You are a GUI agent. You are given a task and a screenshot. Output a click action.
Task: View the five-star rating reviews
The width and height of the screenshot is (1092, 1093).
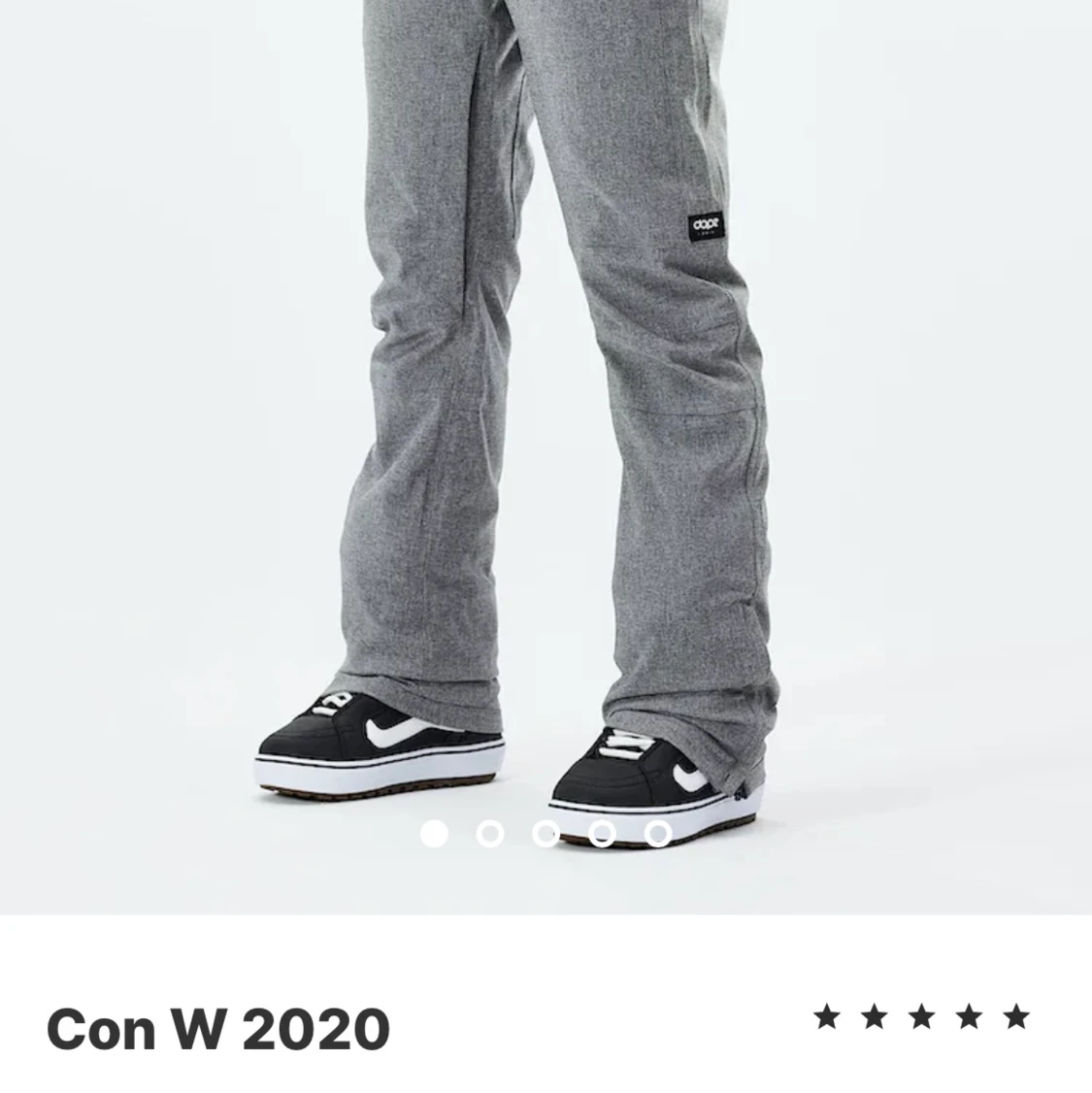pos(921,1017)
